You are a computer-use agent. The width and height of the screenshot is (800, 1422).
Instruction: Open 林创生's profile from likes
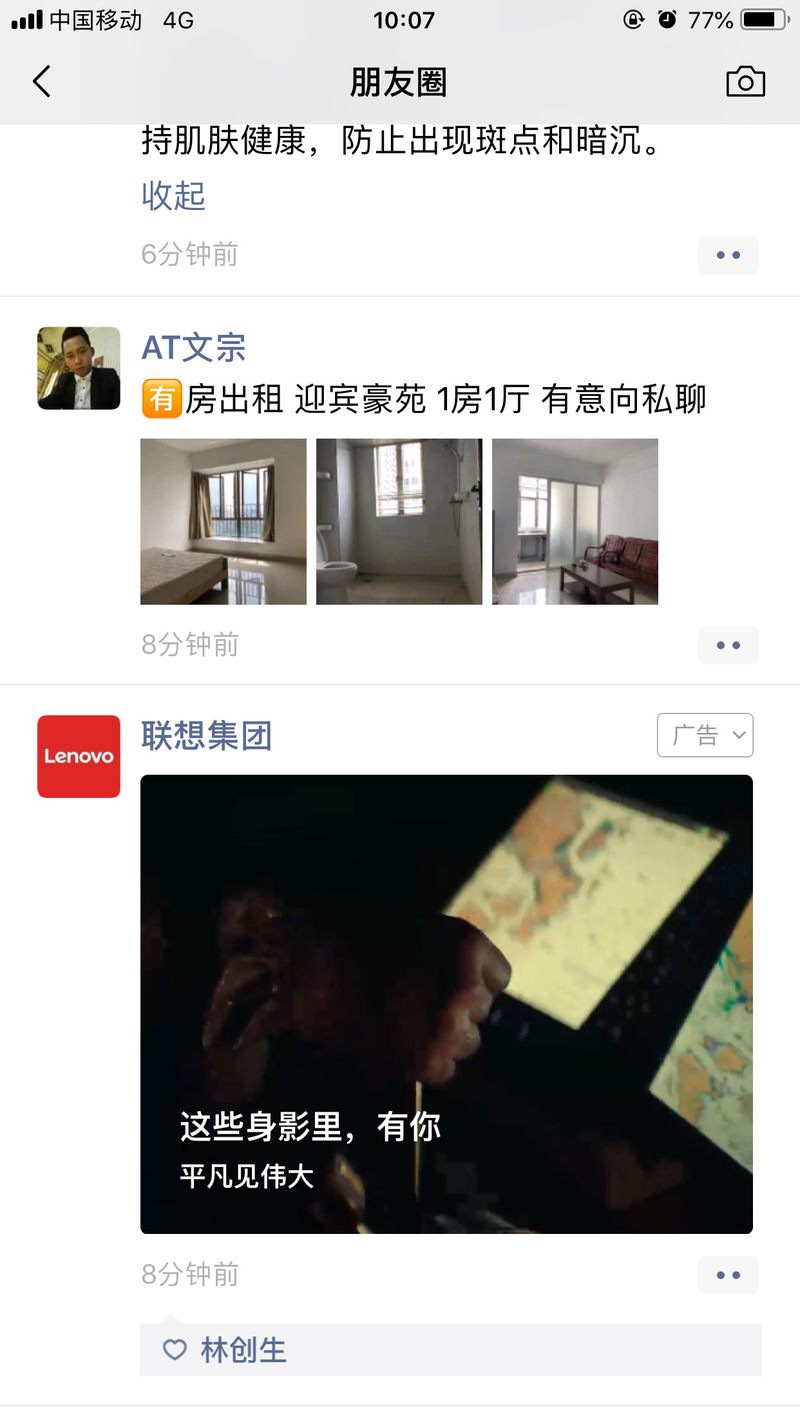[x=244, y=1350]
